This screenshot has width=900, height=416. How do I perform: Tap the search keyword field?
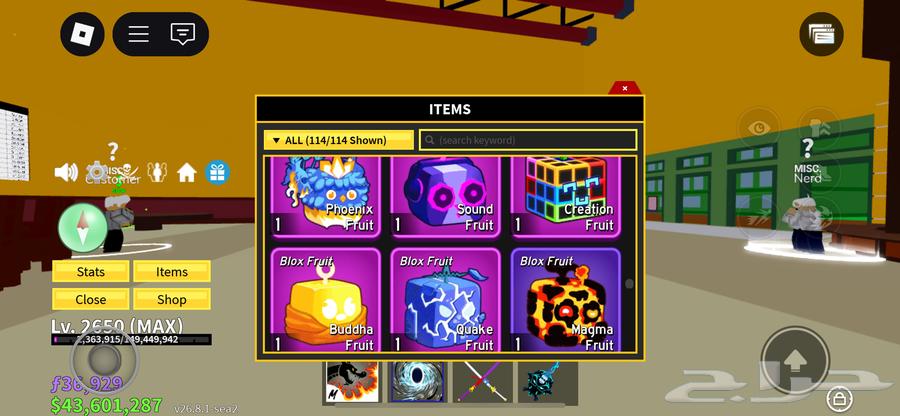[528, 140]
